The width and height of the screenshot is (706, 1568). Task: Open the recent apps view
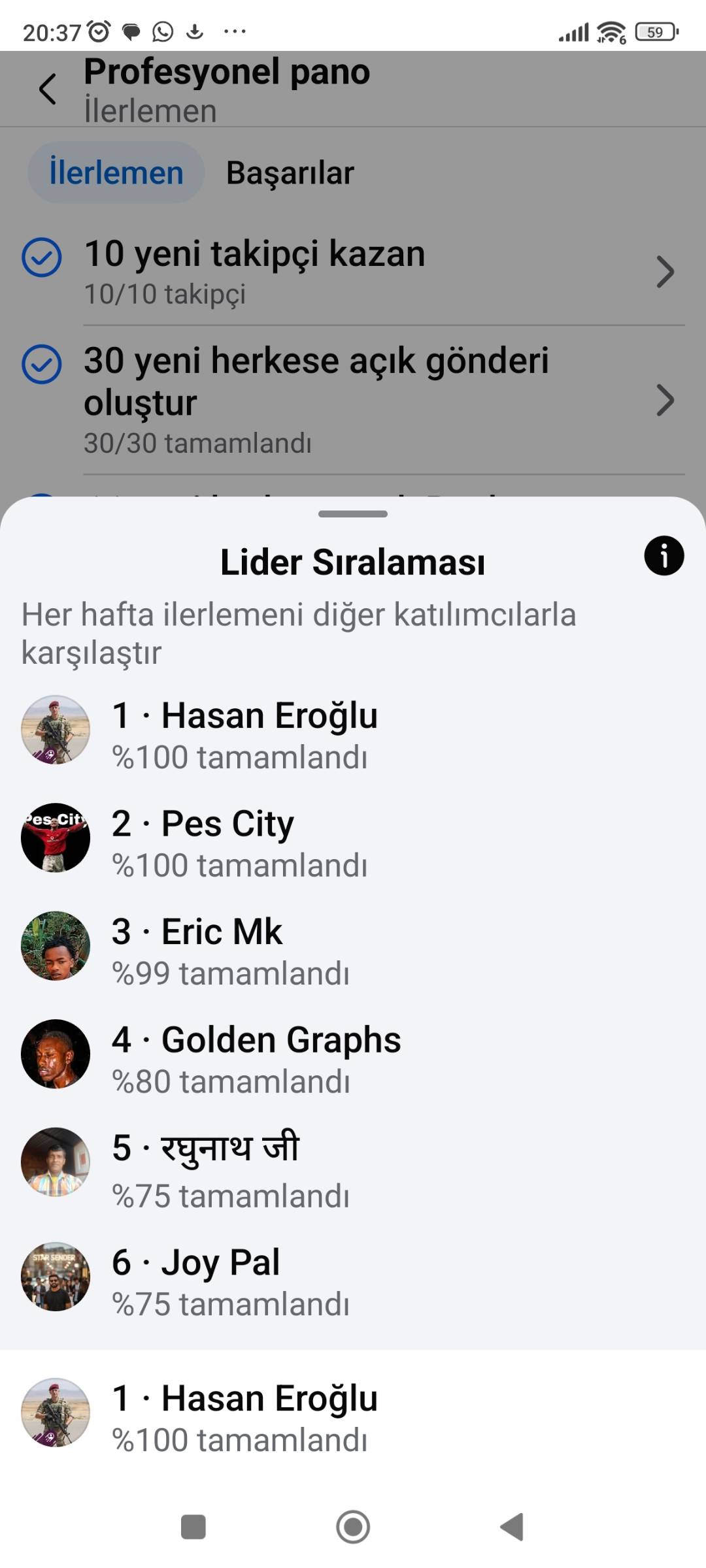coord(193,1527)
